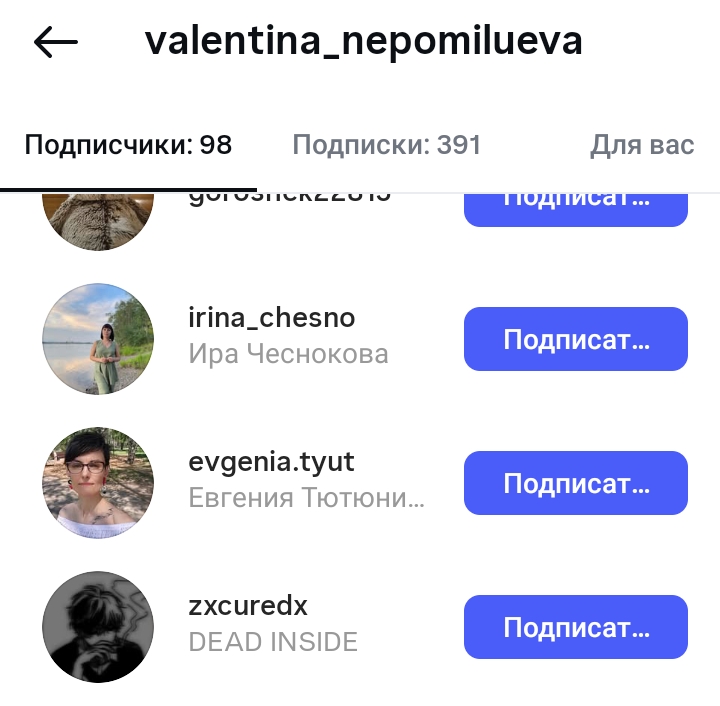Open evgenia.tyut's profile
Screen dimensions: 720x706
(271, 462)
